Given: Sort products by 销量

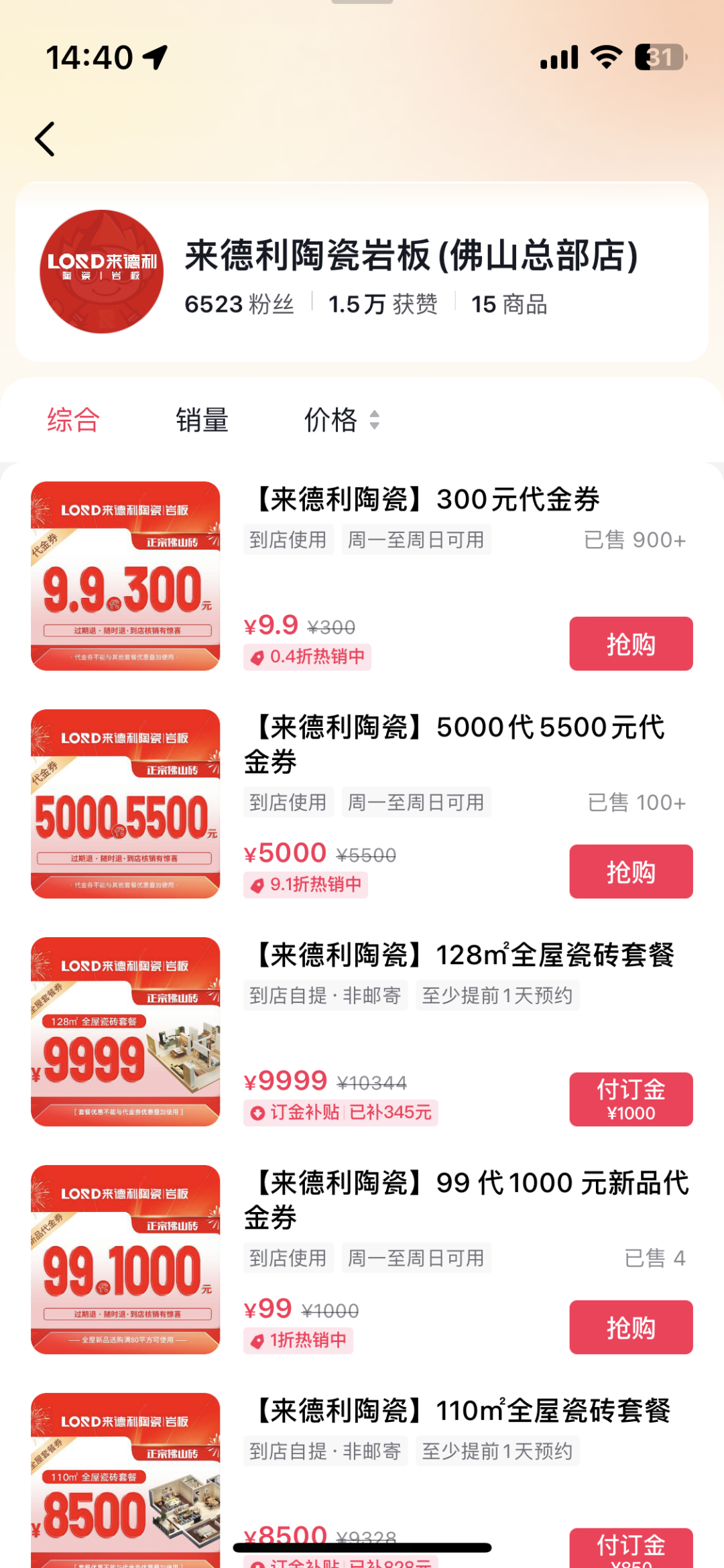Looking at the screenshot, I should 202,420.
